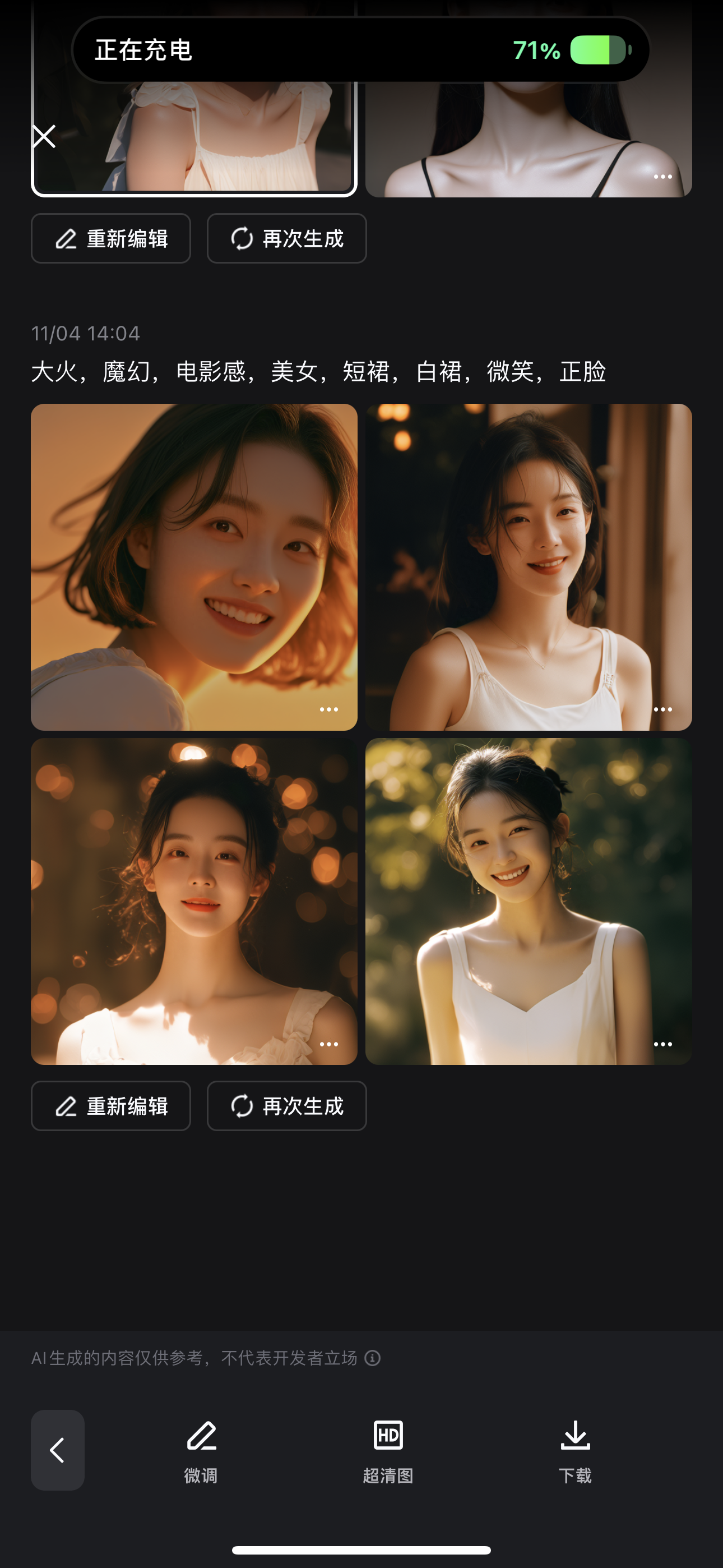Open more options on the green foliage image

662,1044
